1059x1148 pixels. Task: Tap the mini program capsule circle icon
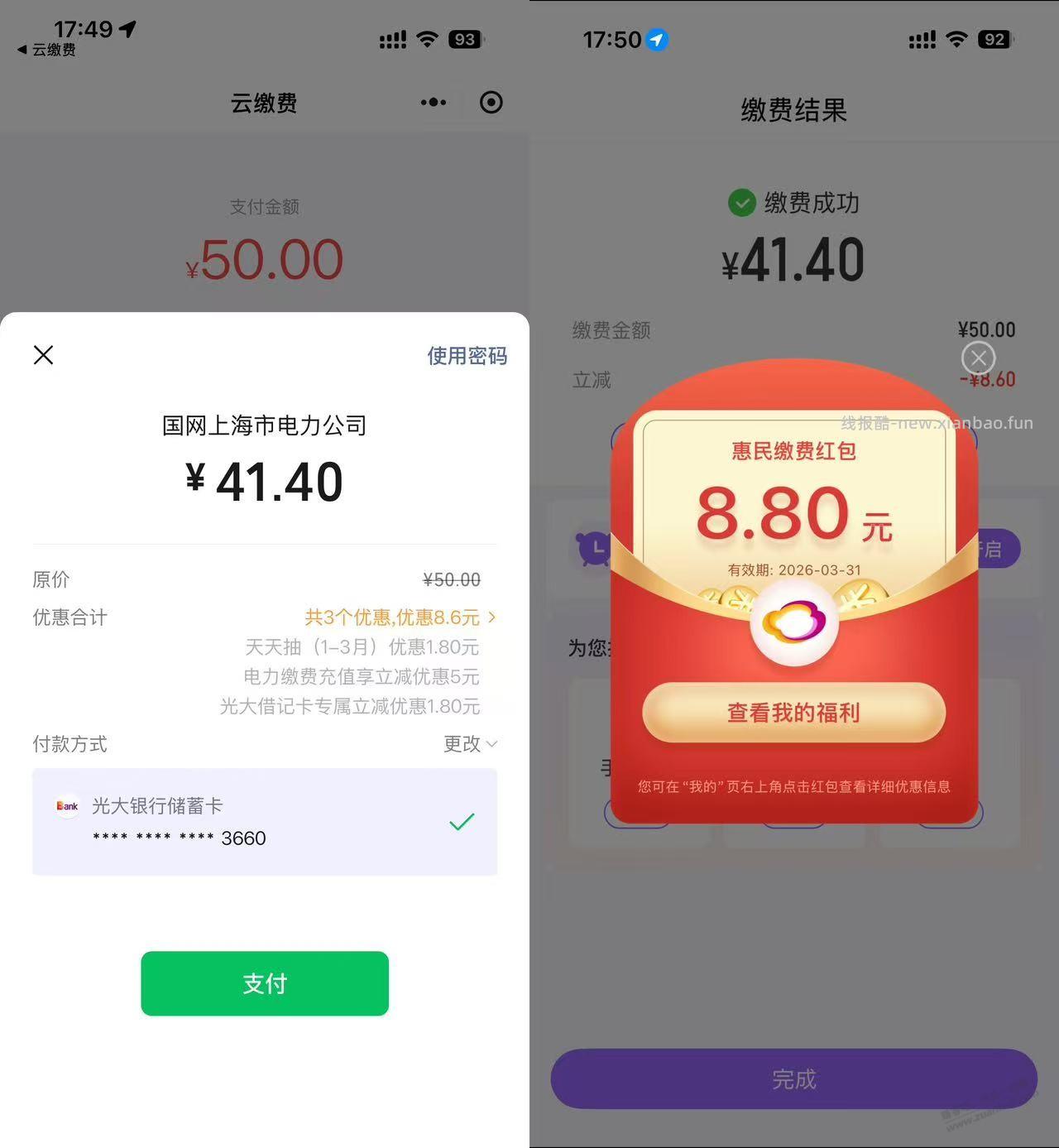[x=491, y=102]
